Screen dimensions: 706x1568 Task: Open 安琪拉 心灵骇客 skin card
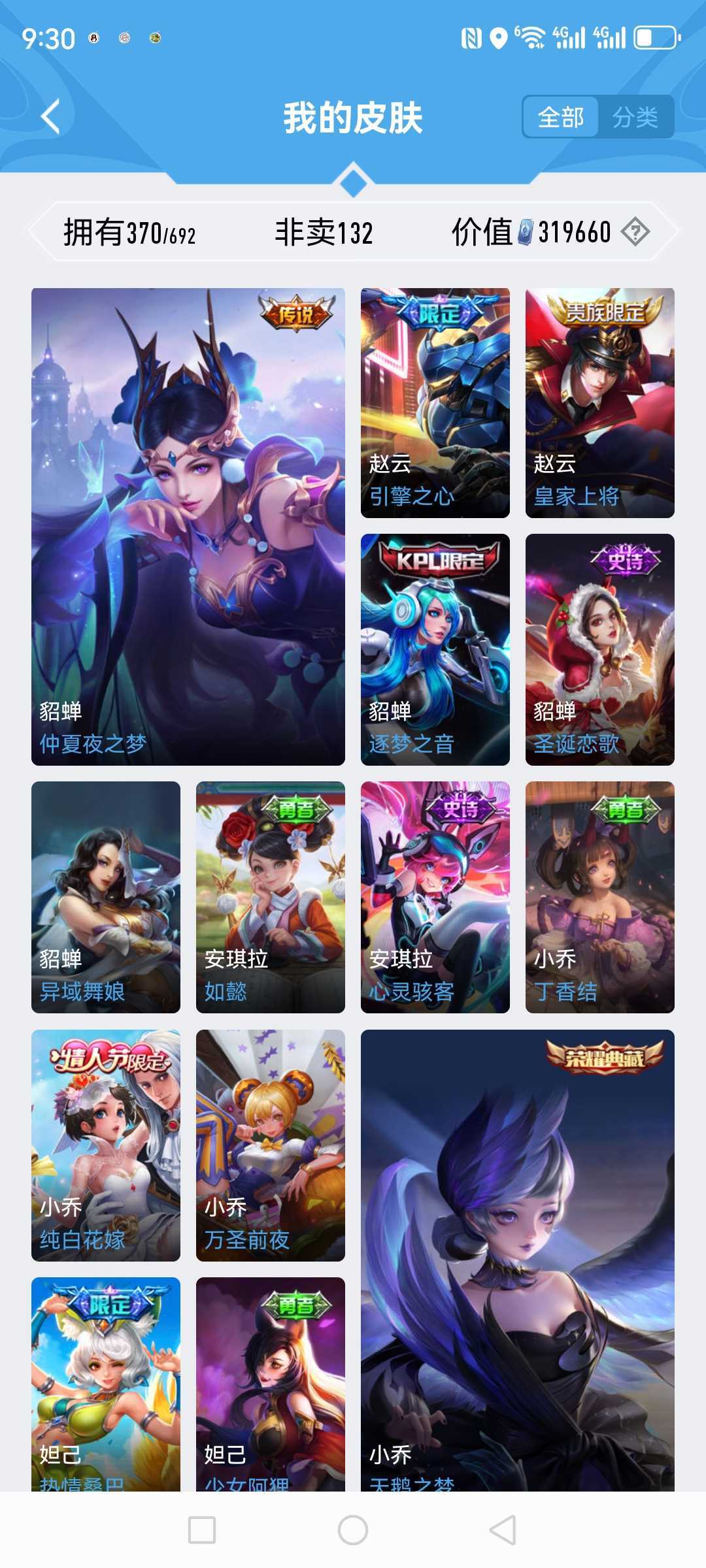(x=435, y=897)
